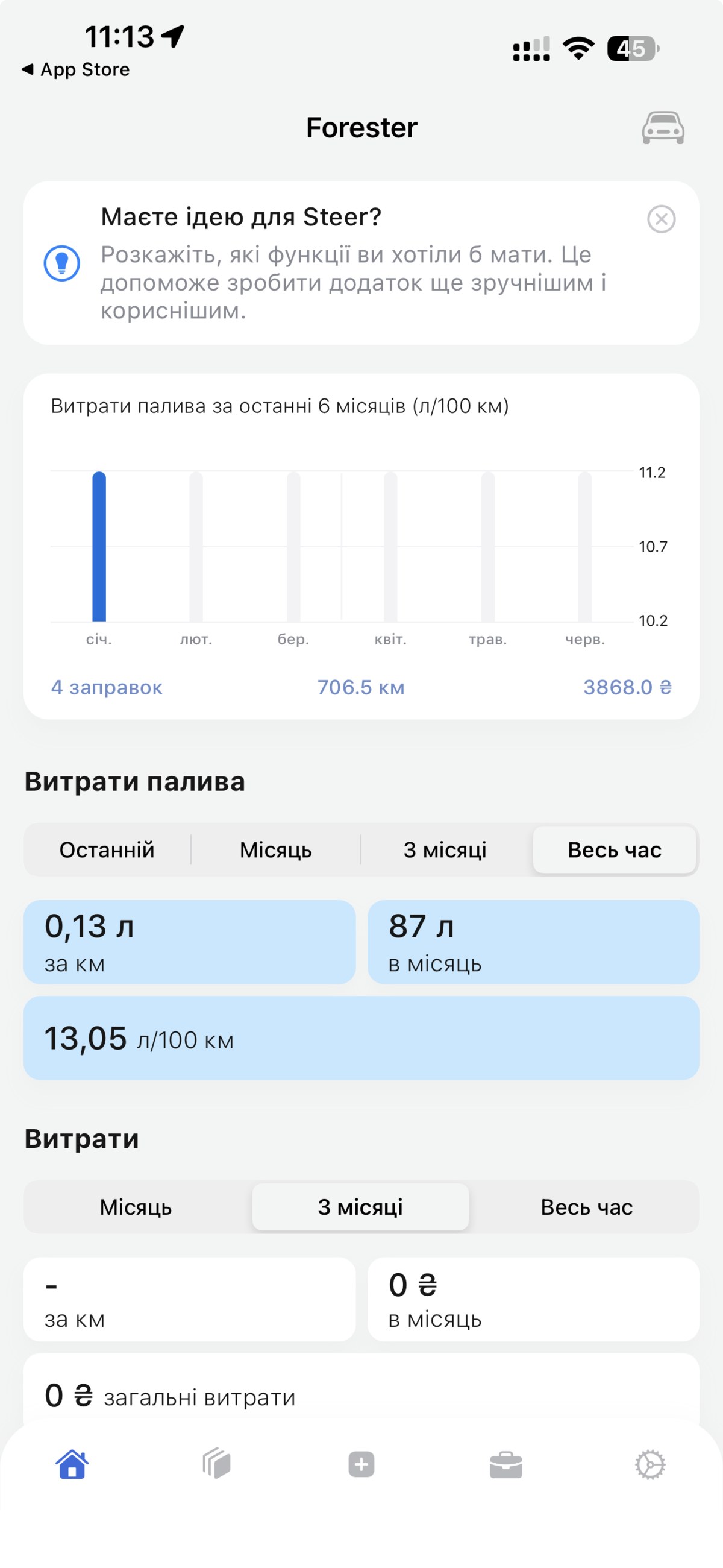Viewport: 723px width, 1568px height.
Task: Show expenses for Весь час
Action: tap(586, 1206)
